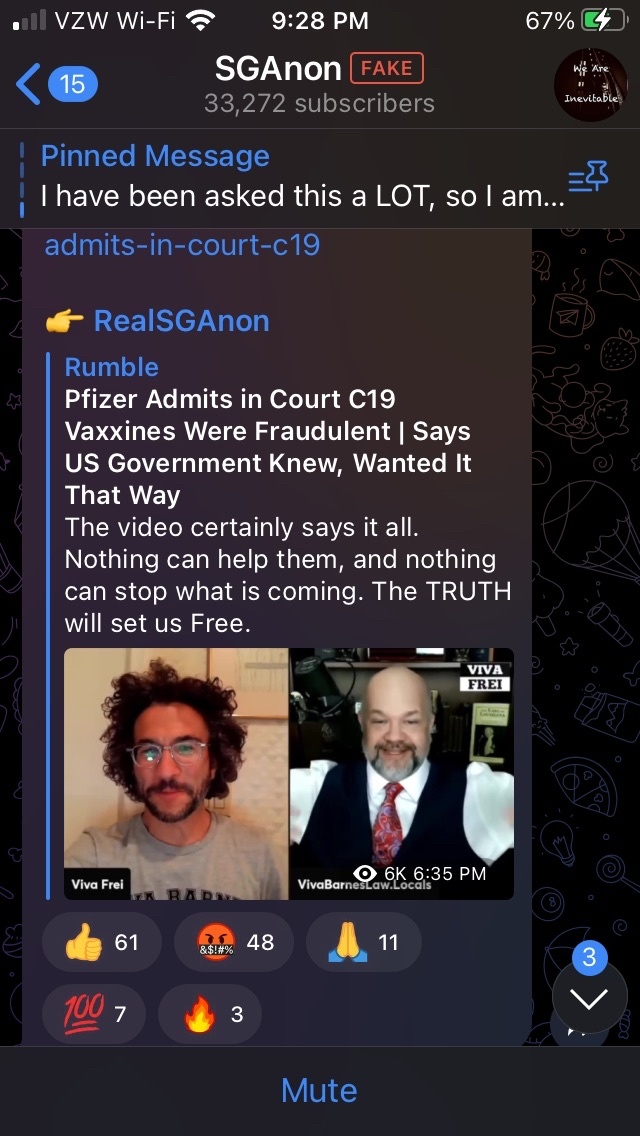
Task: React with the 100 emoji
Action: point(93,1014)
